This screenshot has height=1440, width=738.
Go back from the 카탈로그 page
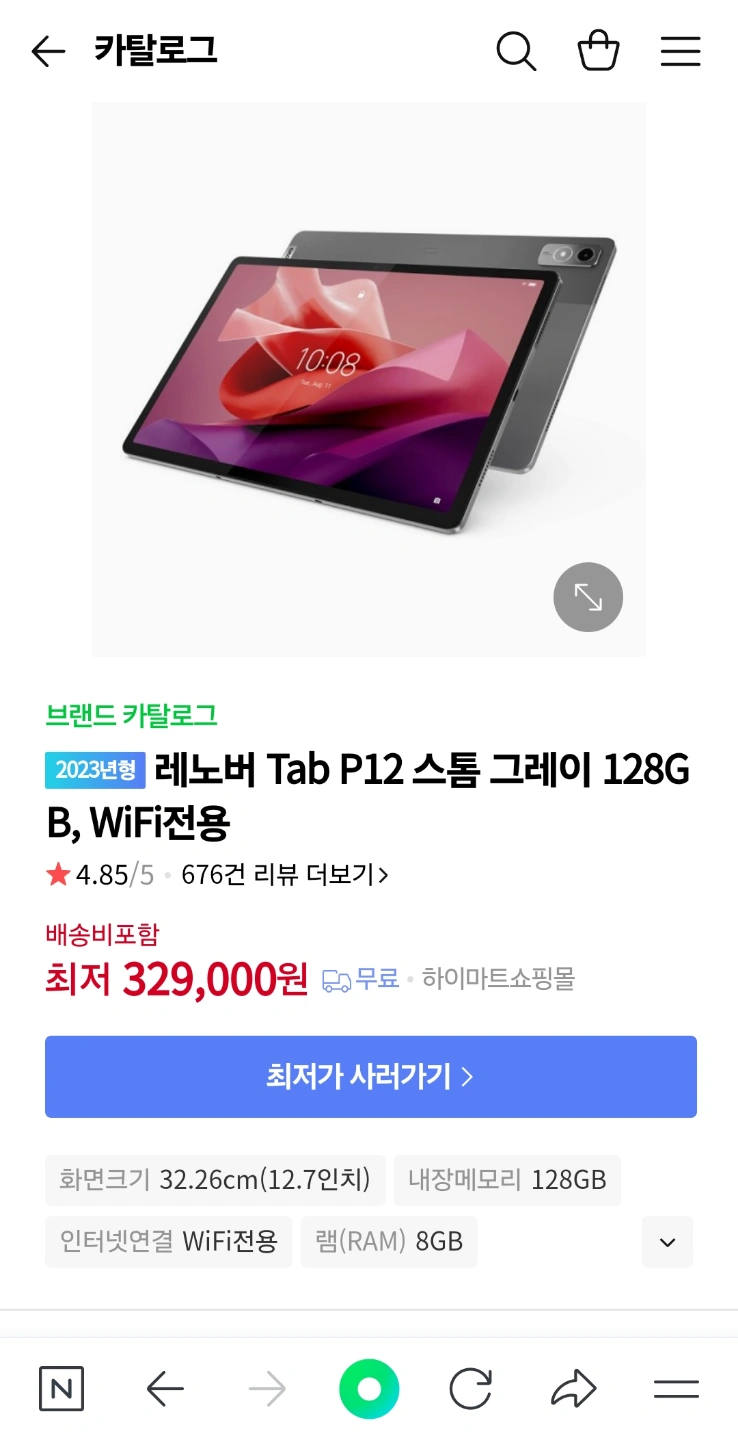pyautogui.click(x=47, y=51)
